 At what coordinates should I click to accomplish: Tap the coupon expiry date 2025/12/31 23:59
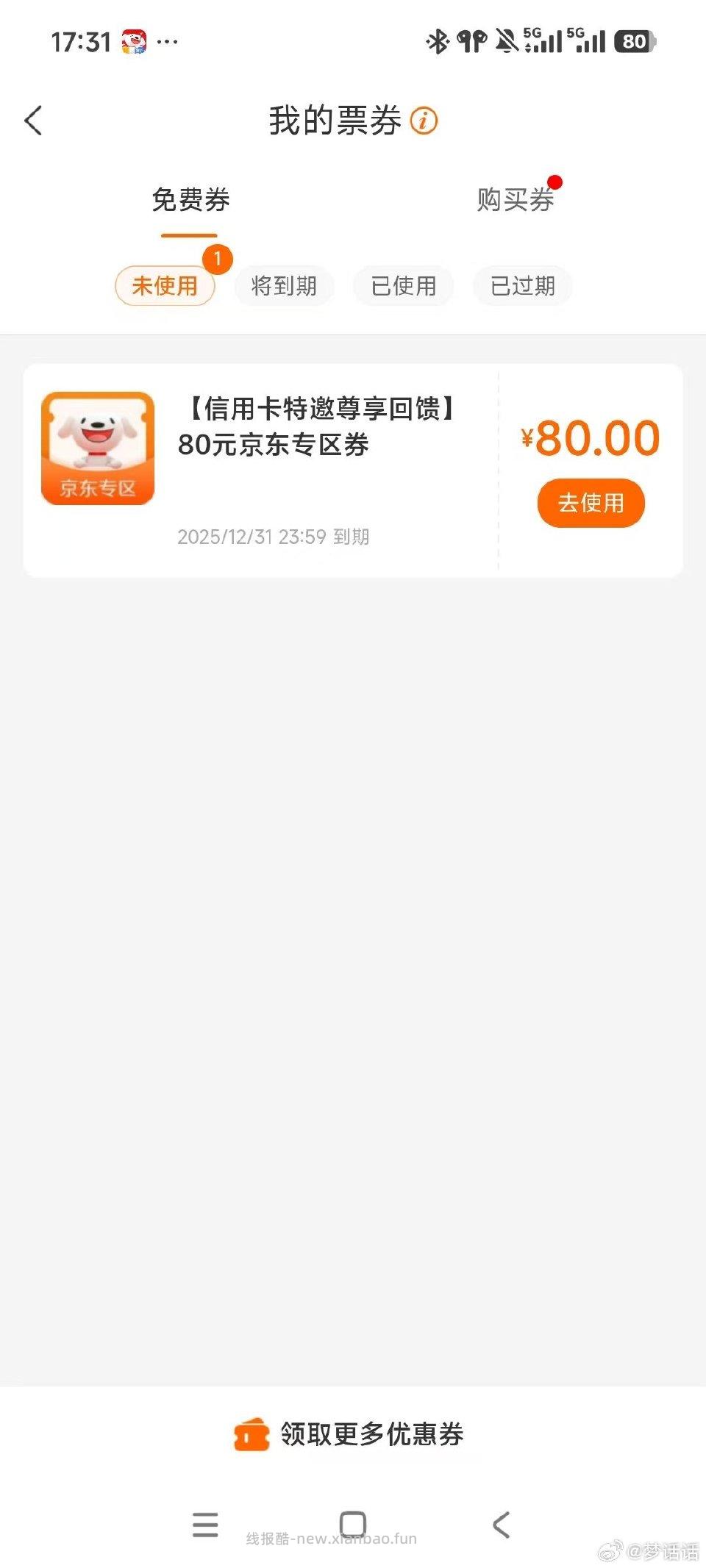tap(275, 537)
